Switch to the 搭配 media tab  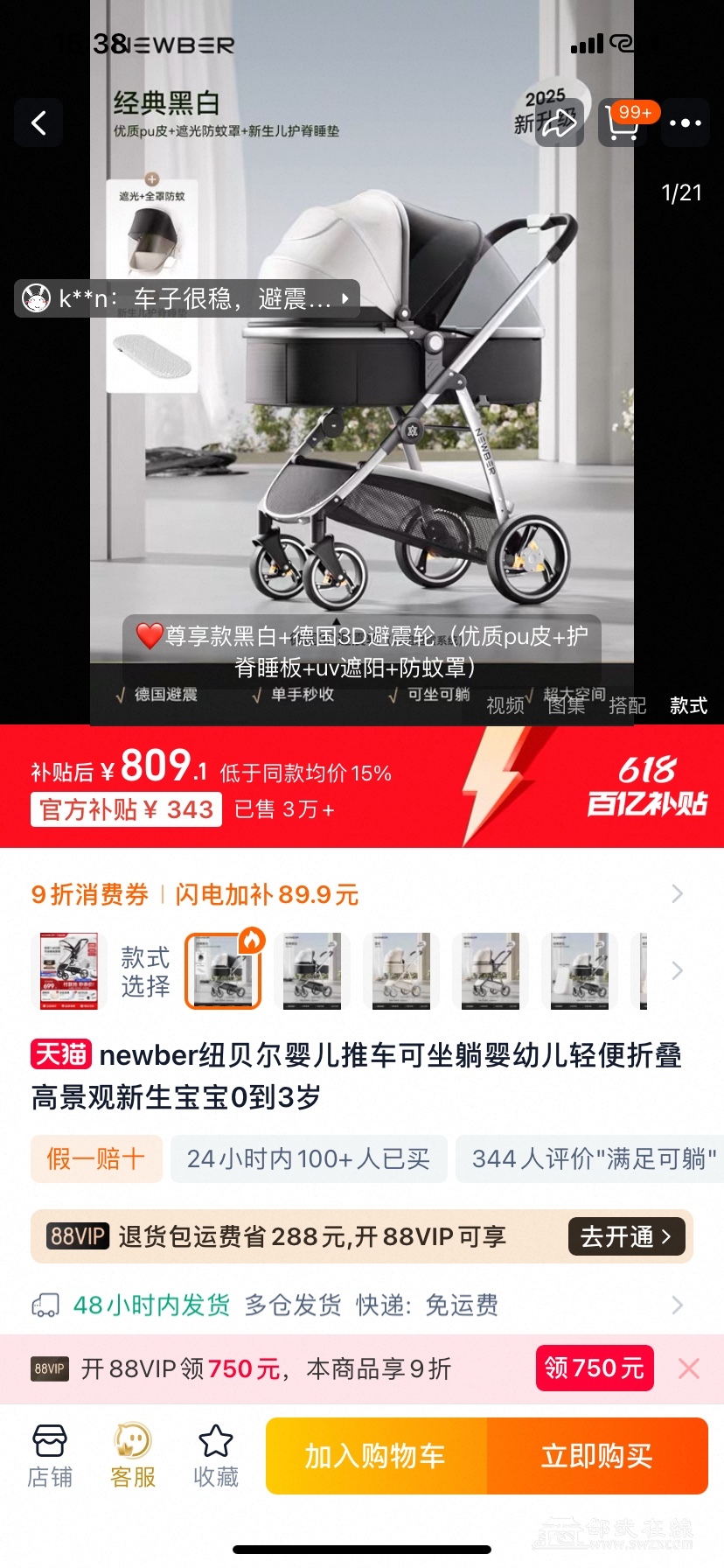click(x=627, y=705)
